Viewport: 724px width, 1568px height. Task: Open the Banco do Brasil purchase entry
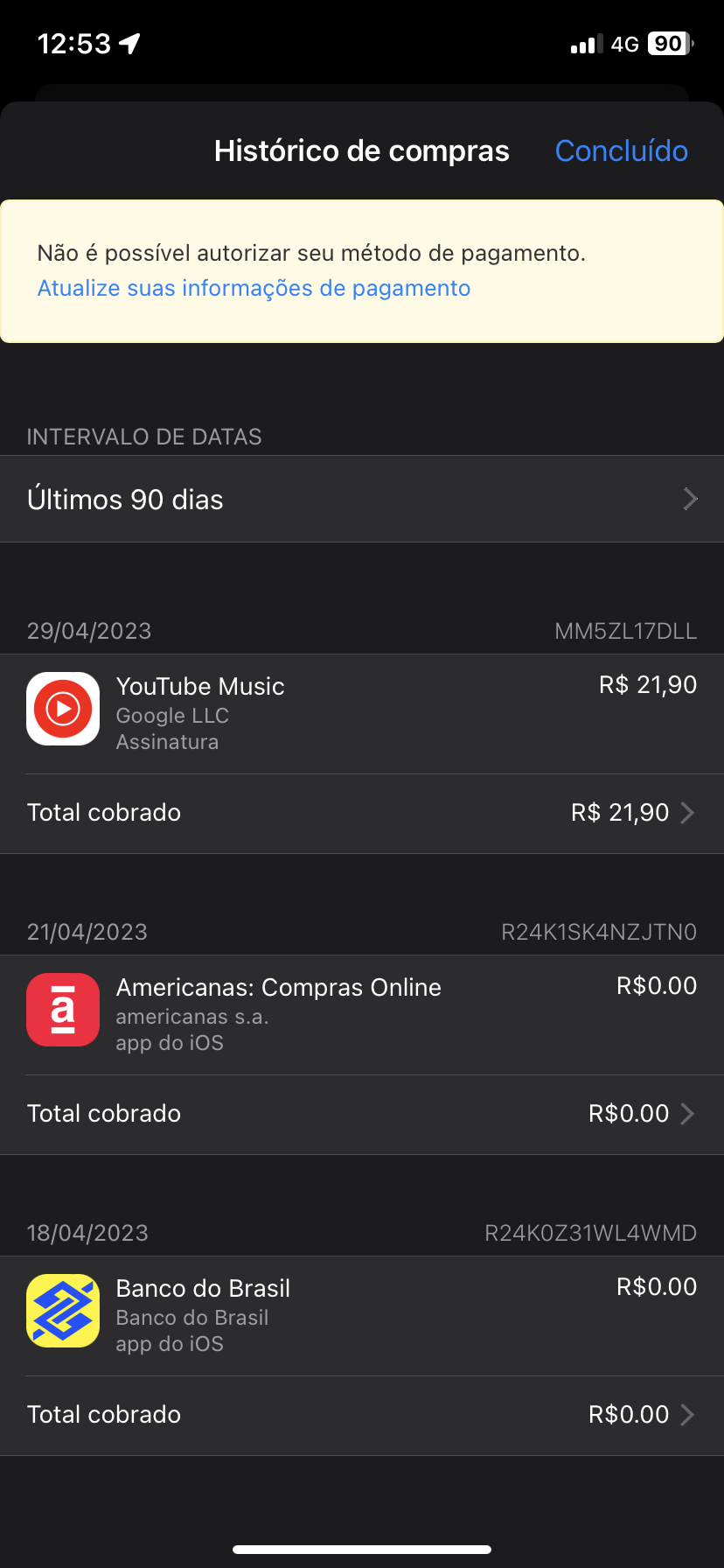pyautogui.click(x=362, y=1315)
